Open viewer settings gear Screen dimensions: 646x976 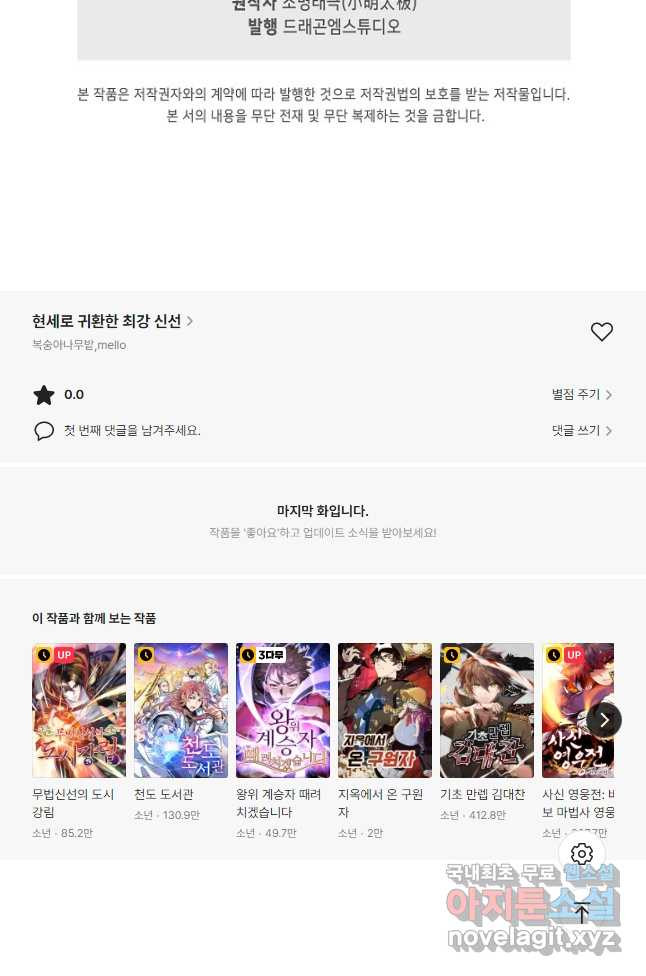(x=582, y=854)
